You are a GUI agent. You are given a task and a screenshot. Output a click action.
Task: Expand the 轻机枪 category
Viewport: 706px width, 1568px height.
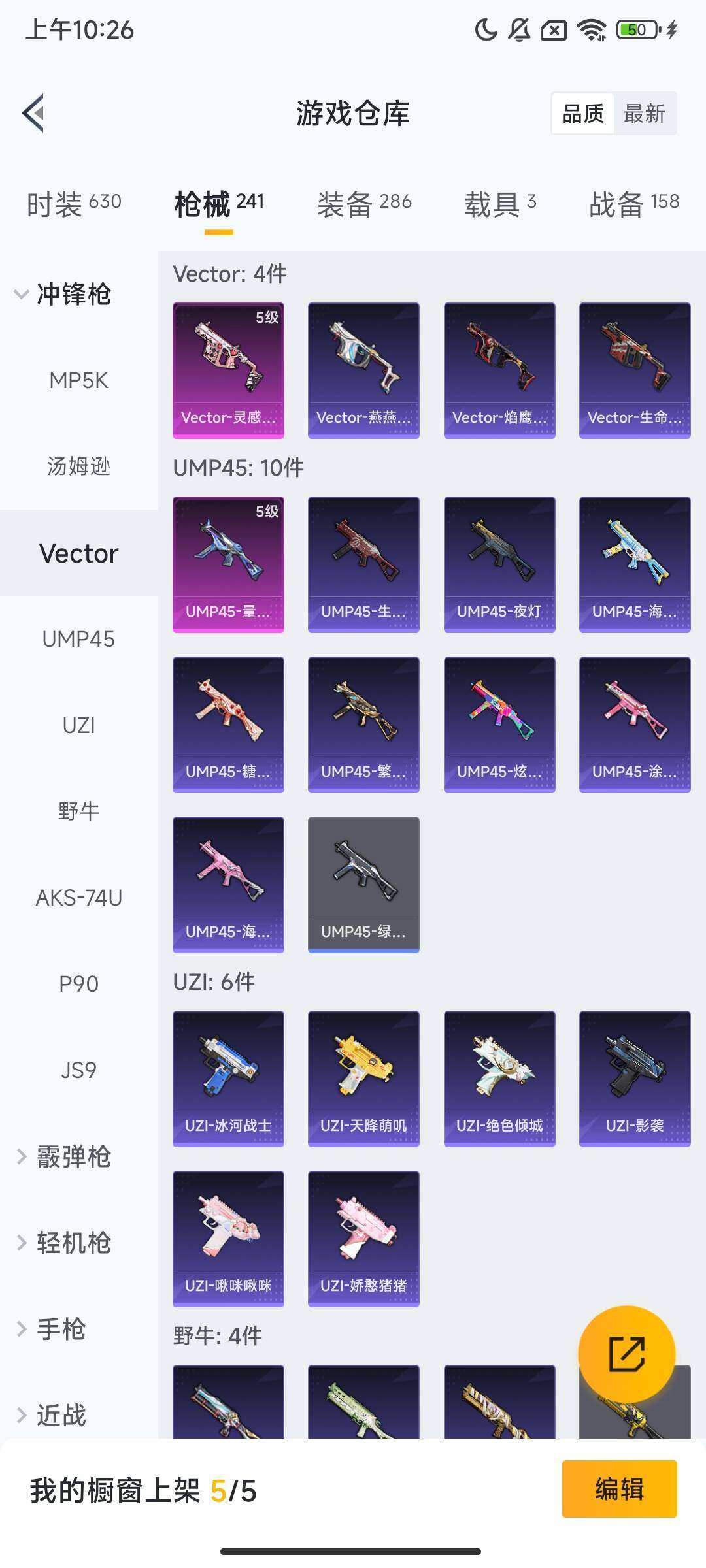click(x=65, y=1243)
